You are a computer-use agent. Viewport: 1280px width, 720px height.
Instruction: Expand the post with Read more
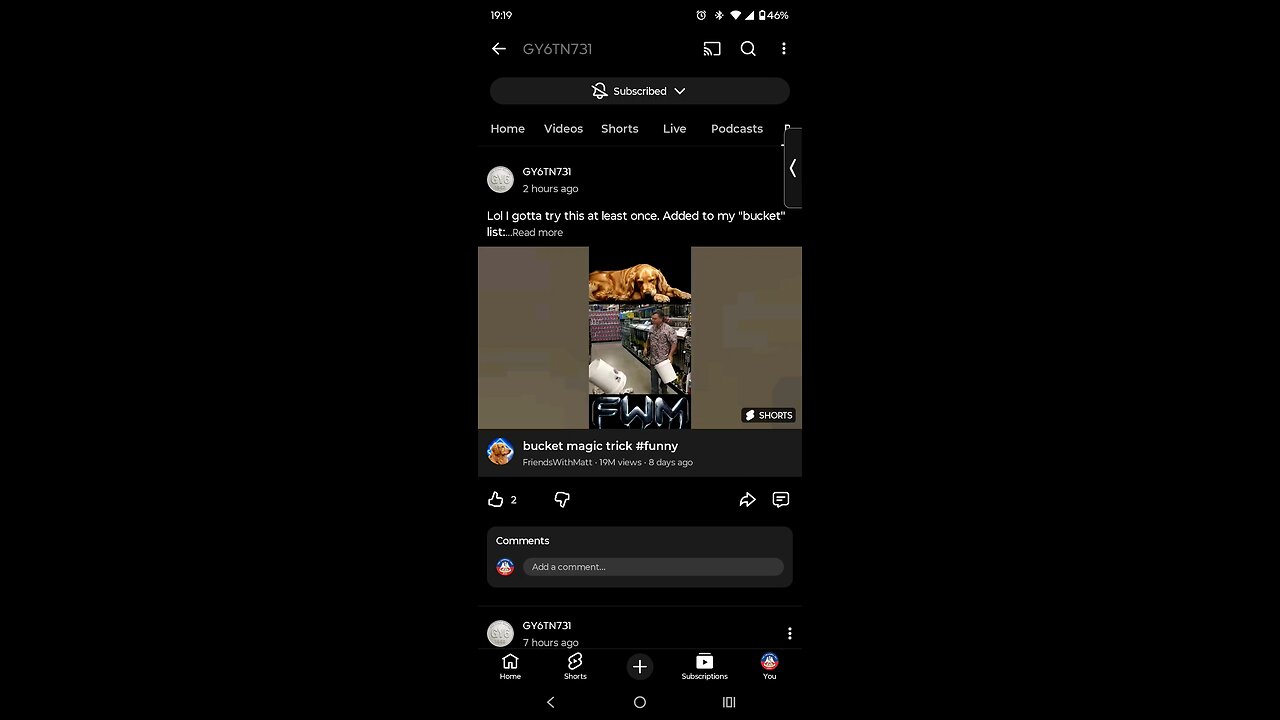point(538,233)
